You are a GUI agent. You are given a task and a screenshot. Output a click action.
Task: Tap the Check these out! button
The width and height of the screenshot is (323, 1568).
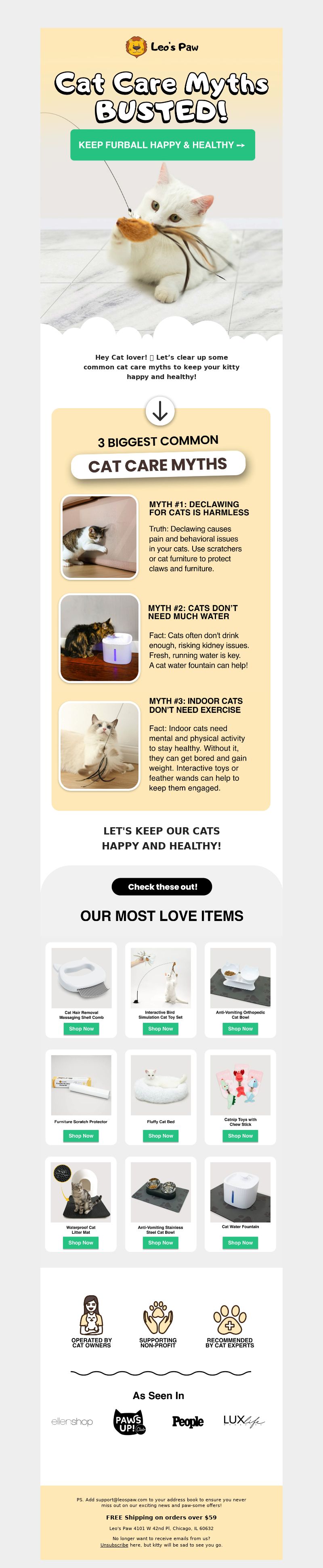[x=162, y=887]
